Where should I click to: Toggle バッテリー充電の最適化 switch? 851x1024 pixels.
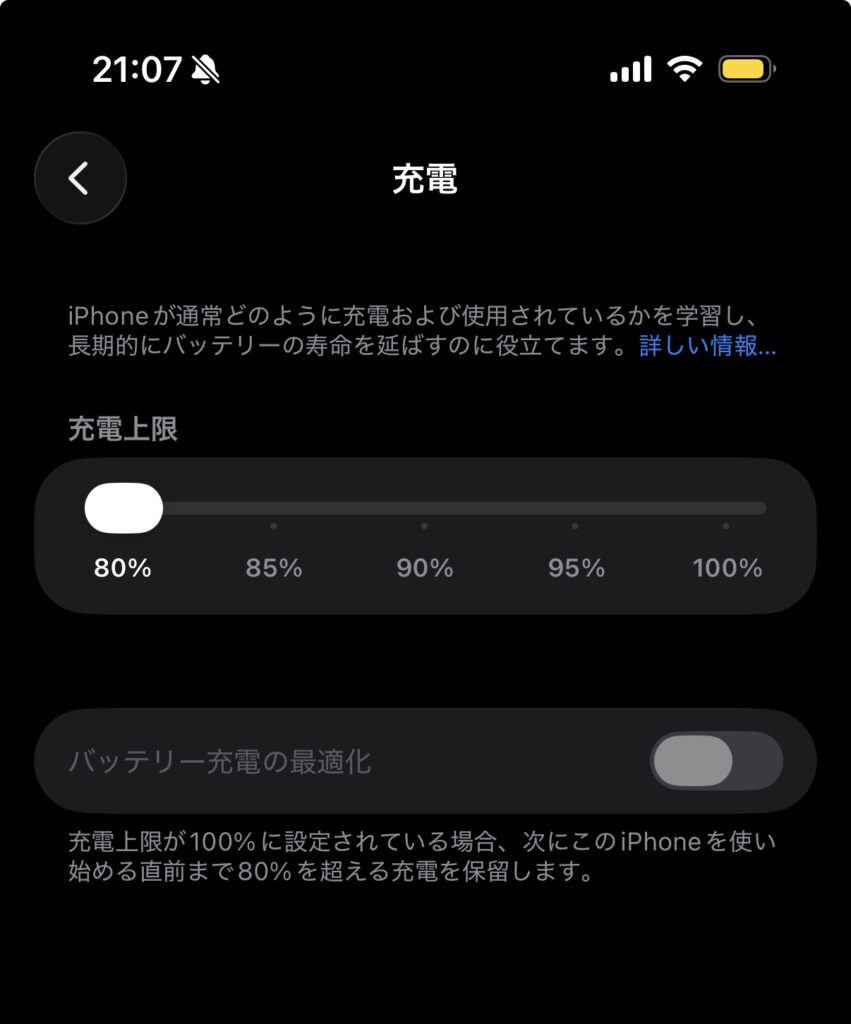[x=715, y=761]
